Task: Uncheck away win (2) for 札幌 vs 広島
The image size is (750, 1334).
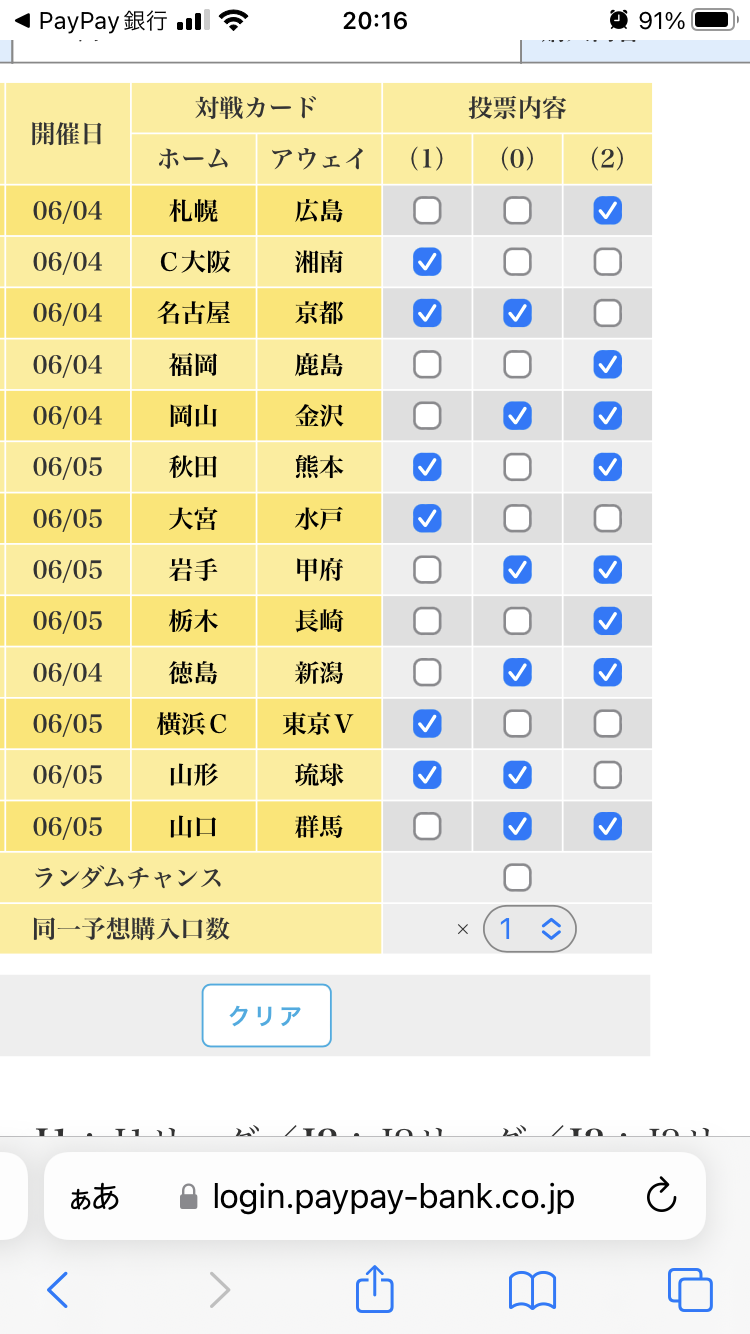Action: pos(607,210)
